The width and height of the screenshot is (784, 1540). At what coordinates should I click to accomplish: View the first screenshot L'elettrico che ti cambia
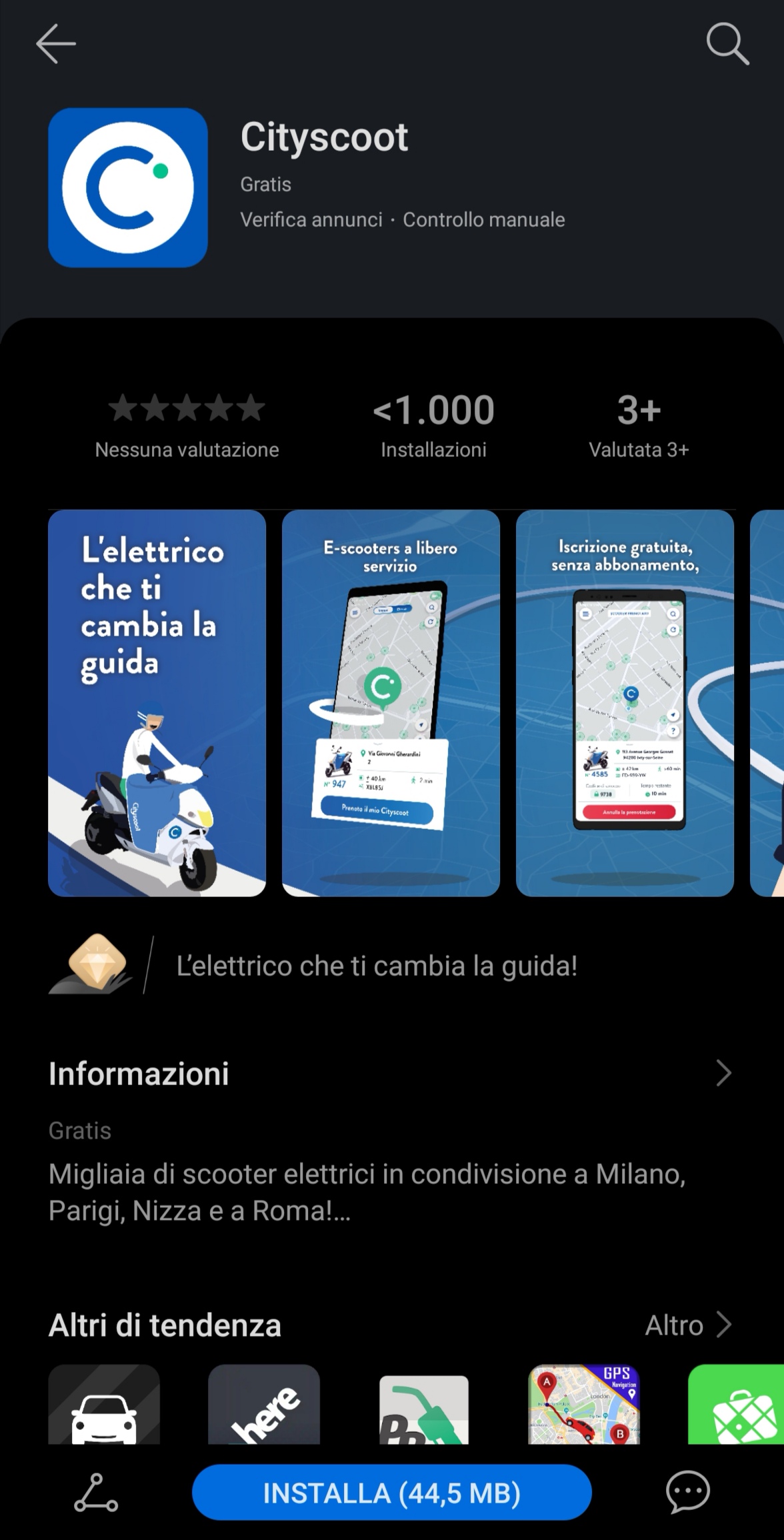click(x=157, y=703)
